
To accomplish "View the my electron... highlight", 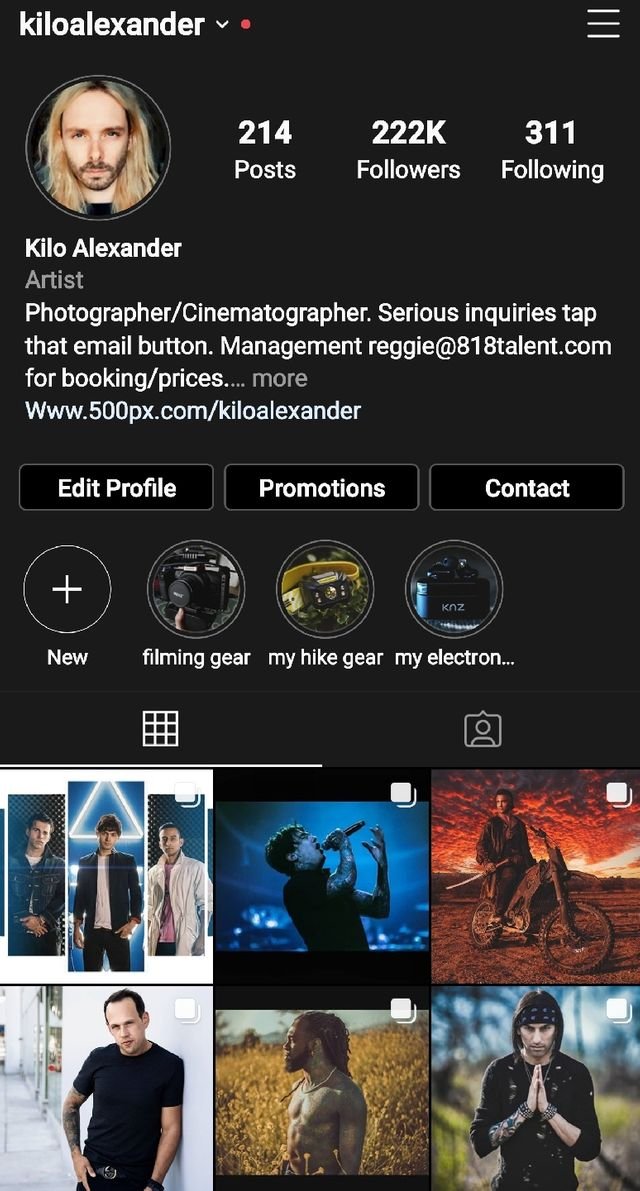I will point(454,590).
